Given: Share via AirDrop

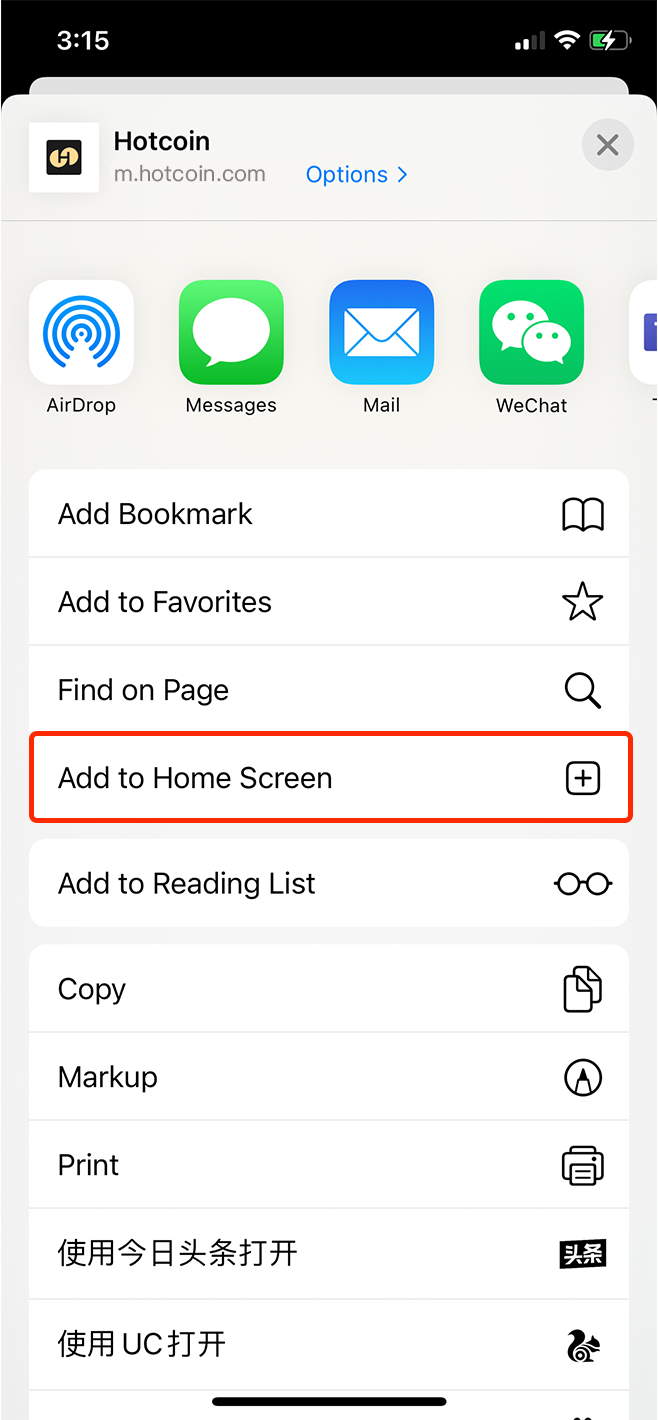Looking at the screenshot, I should tap(81, 333).
